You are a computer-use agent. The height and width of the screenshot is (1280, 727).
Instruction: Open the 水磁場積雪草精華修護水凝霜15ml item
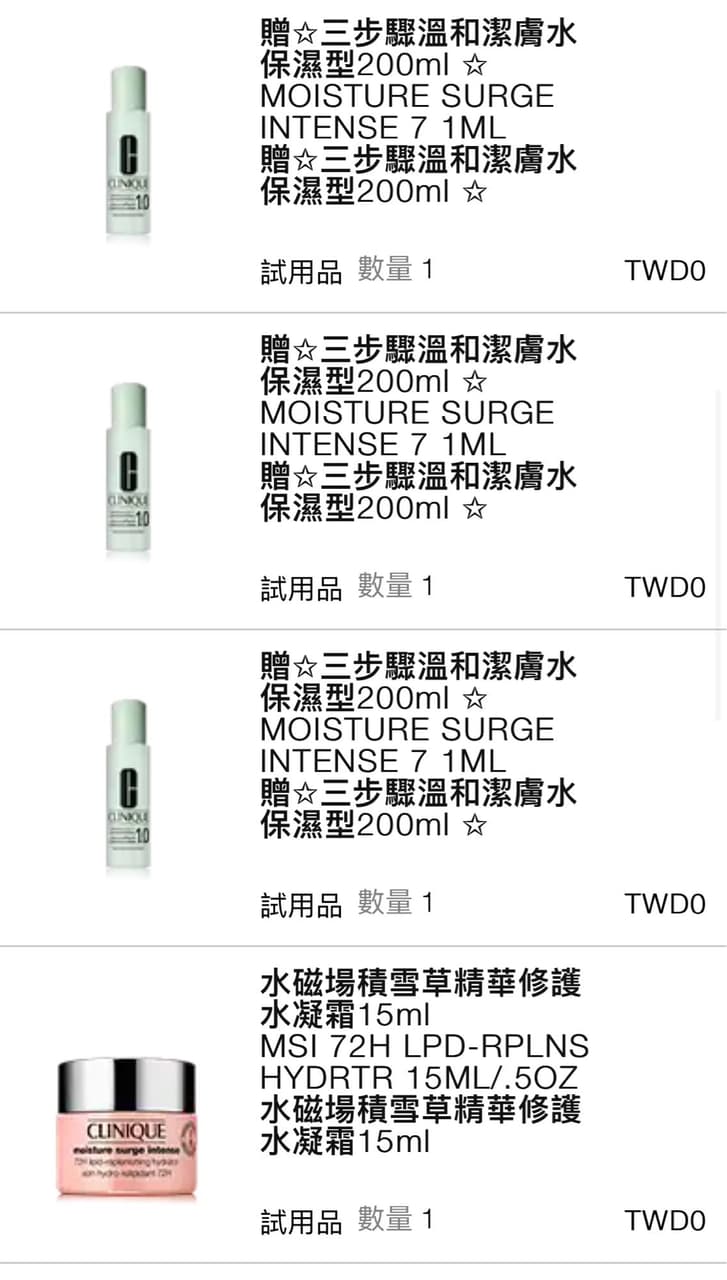(420, 998)
